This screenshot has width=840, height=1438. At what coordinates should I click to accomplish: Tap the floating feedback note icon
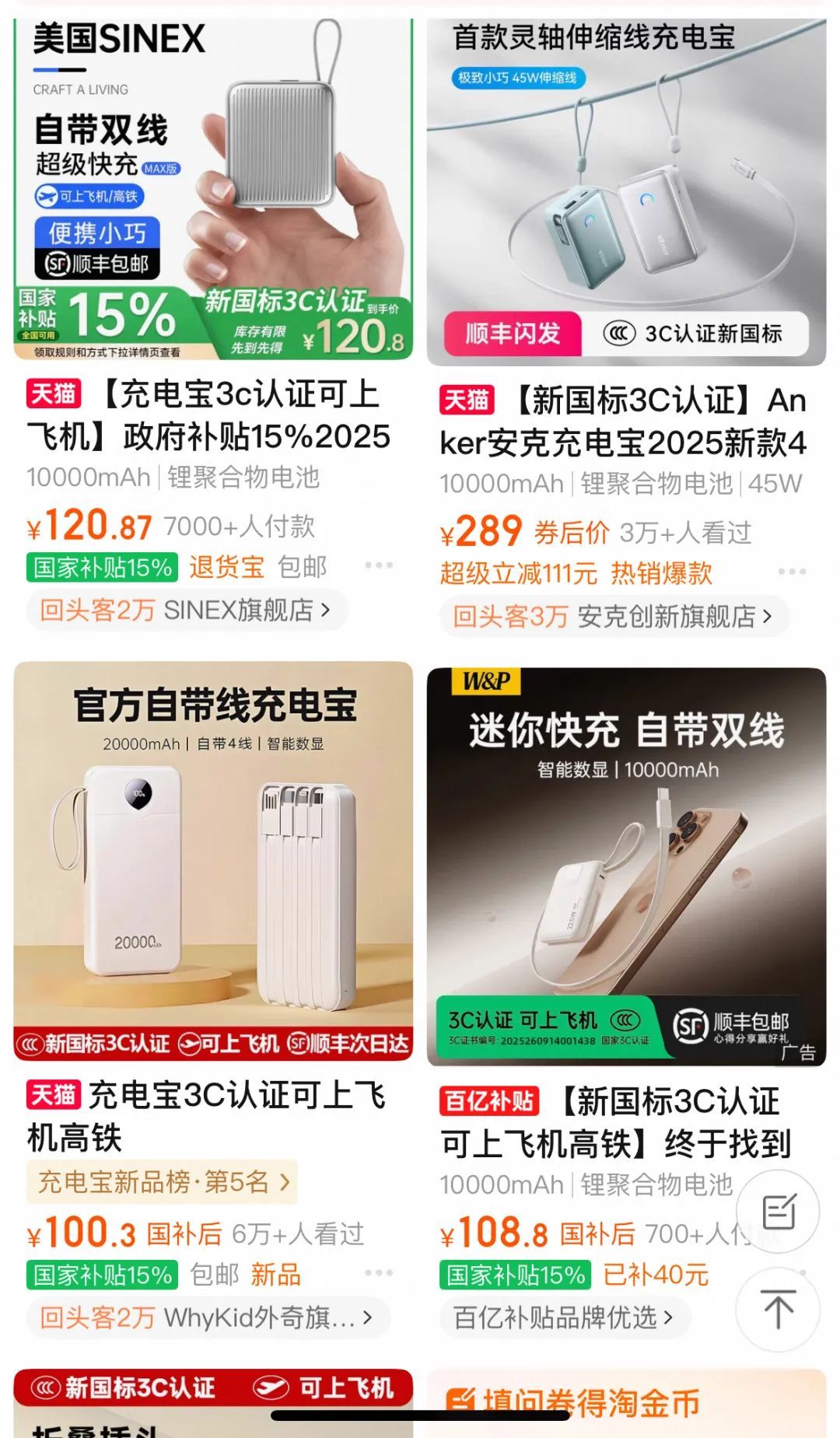click(779, 1211)
